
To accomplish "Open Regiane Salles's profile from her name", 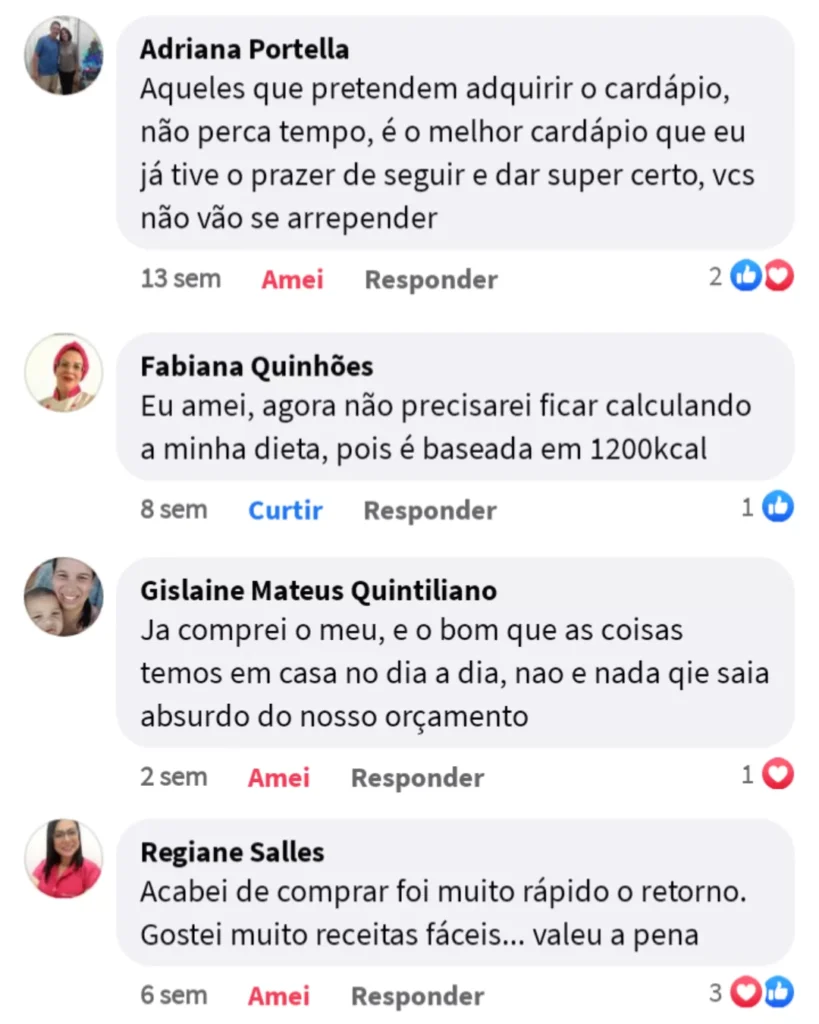I will tap(232, 852).
